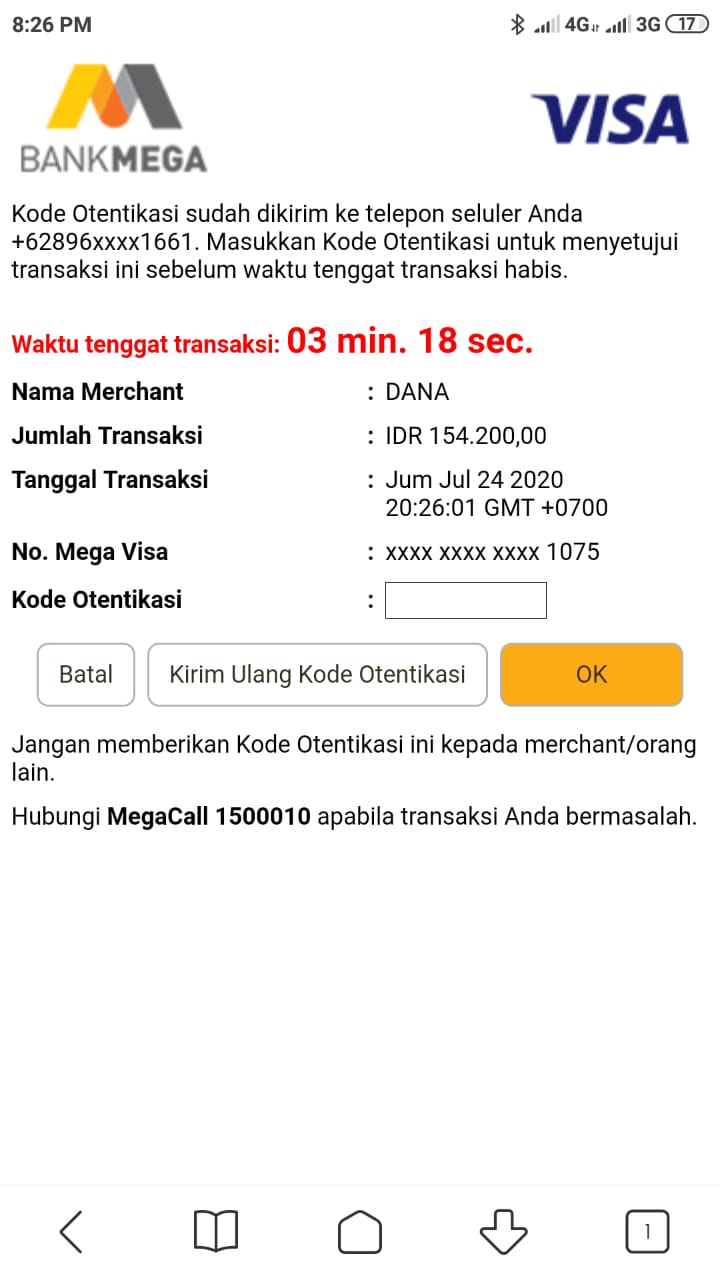Resend code via Kirim Ulang Kode Otentikasi

(x=317, y=674)
